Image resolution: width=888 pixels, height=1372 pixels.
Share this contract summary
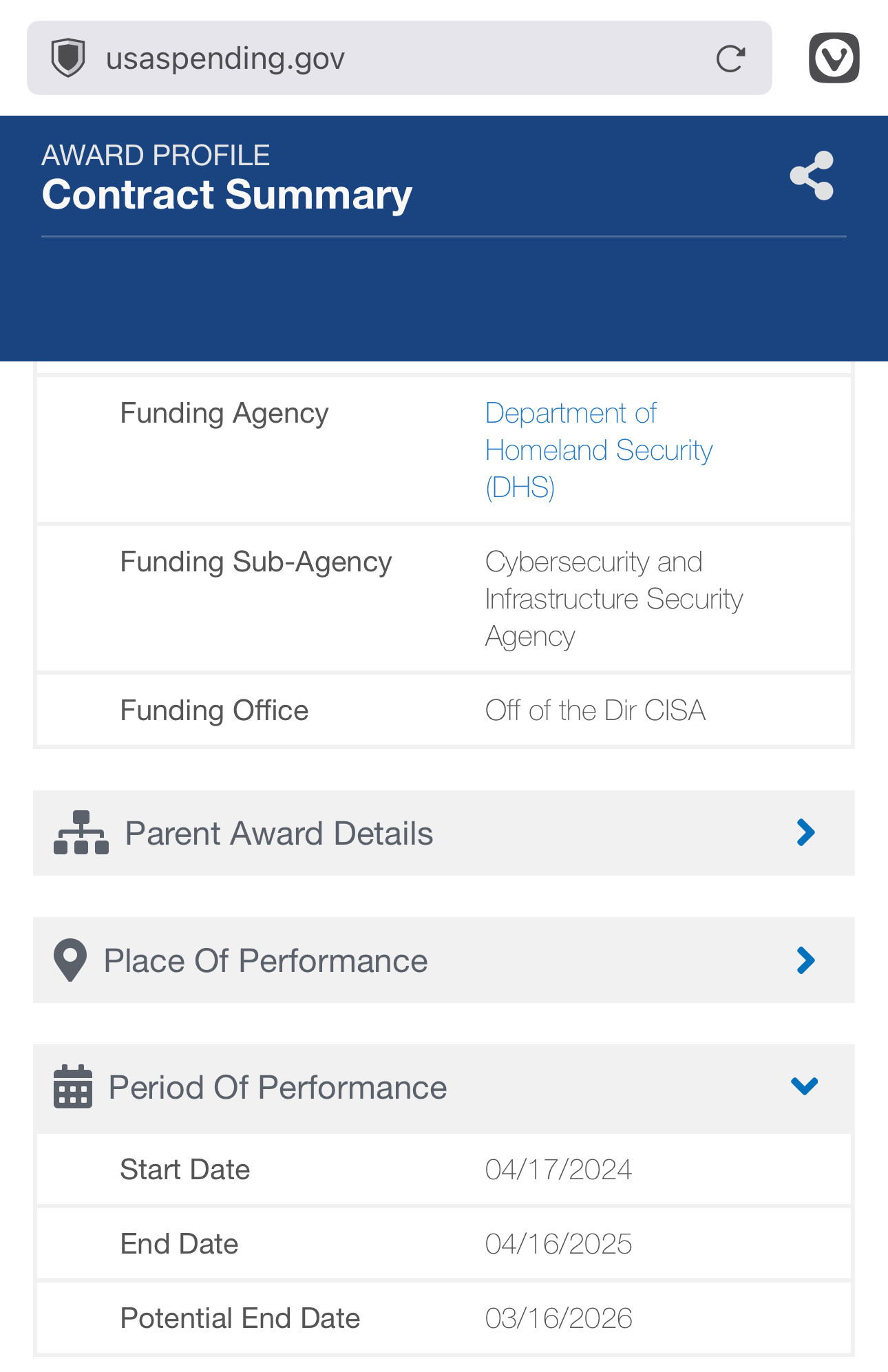tap(812, 176)
